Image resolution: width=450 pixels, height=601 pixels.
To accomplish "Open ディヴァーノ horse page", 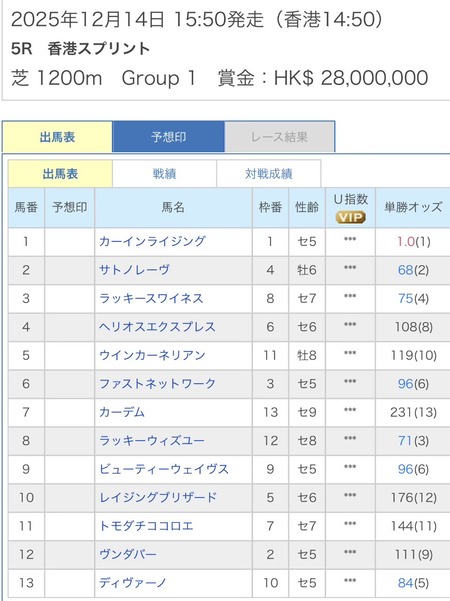I will coord(133,583).
